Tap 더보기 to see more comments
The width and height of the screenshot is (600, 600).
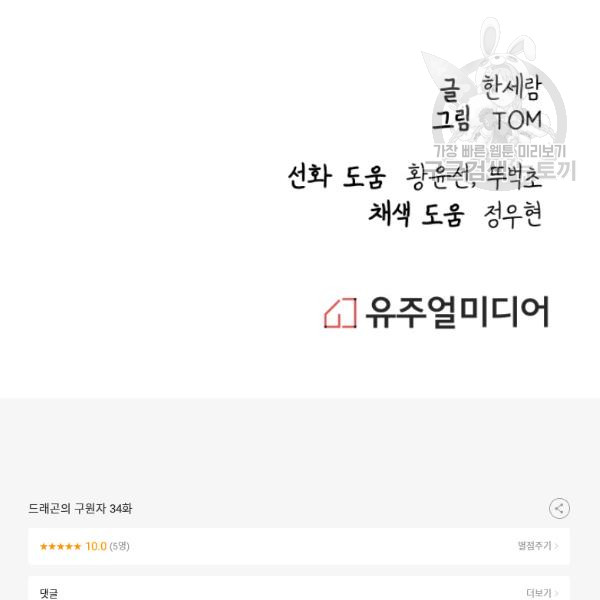[542, 593]
